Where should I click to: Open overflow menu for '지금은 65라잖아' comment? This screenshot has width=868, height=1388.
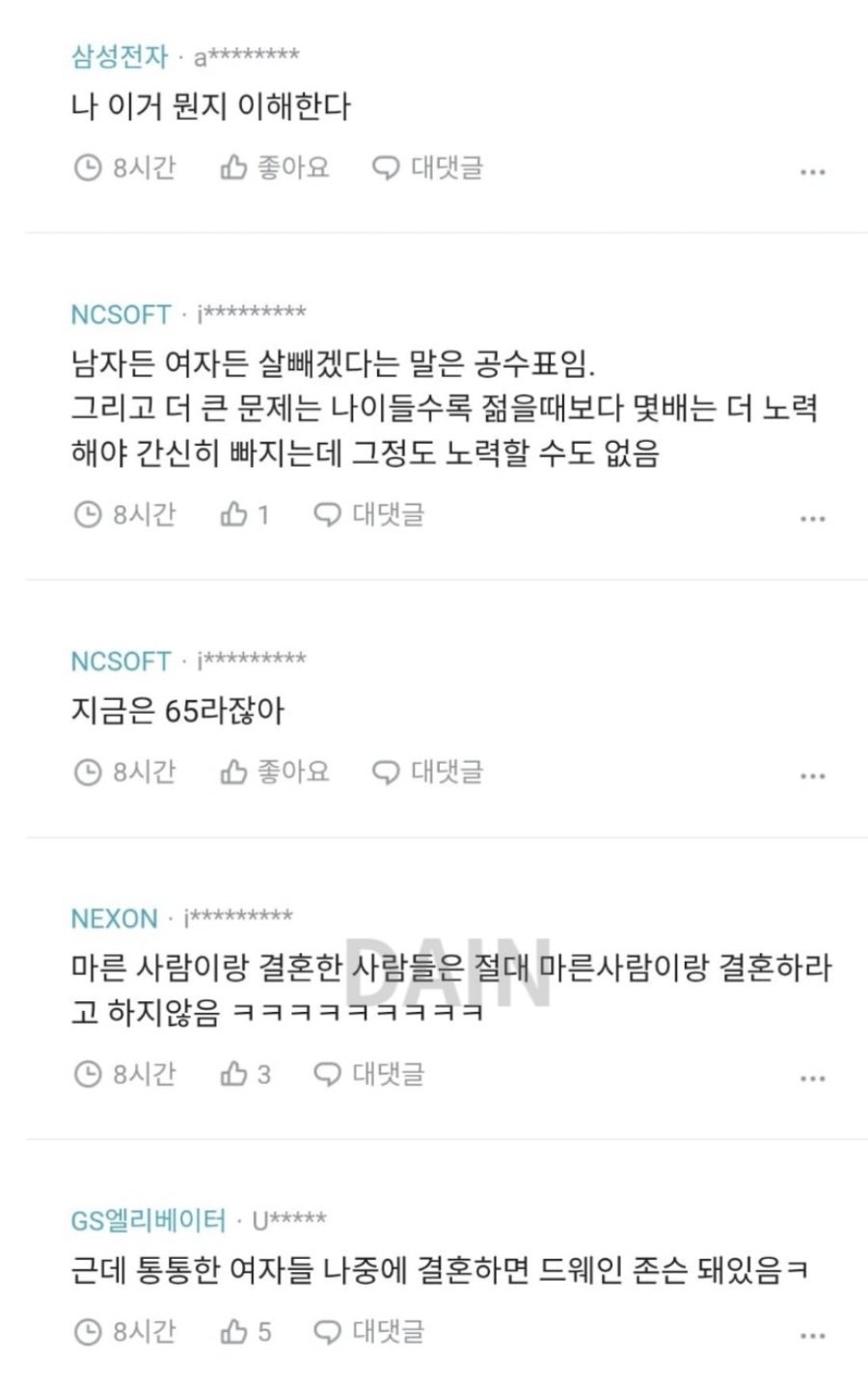pos(812,776)
